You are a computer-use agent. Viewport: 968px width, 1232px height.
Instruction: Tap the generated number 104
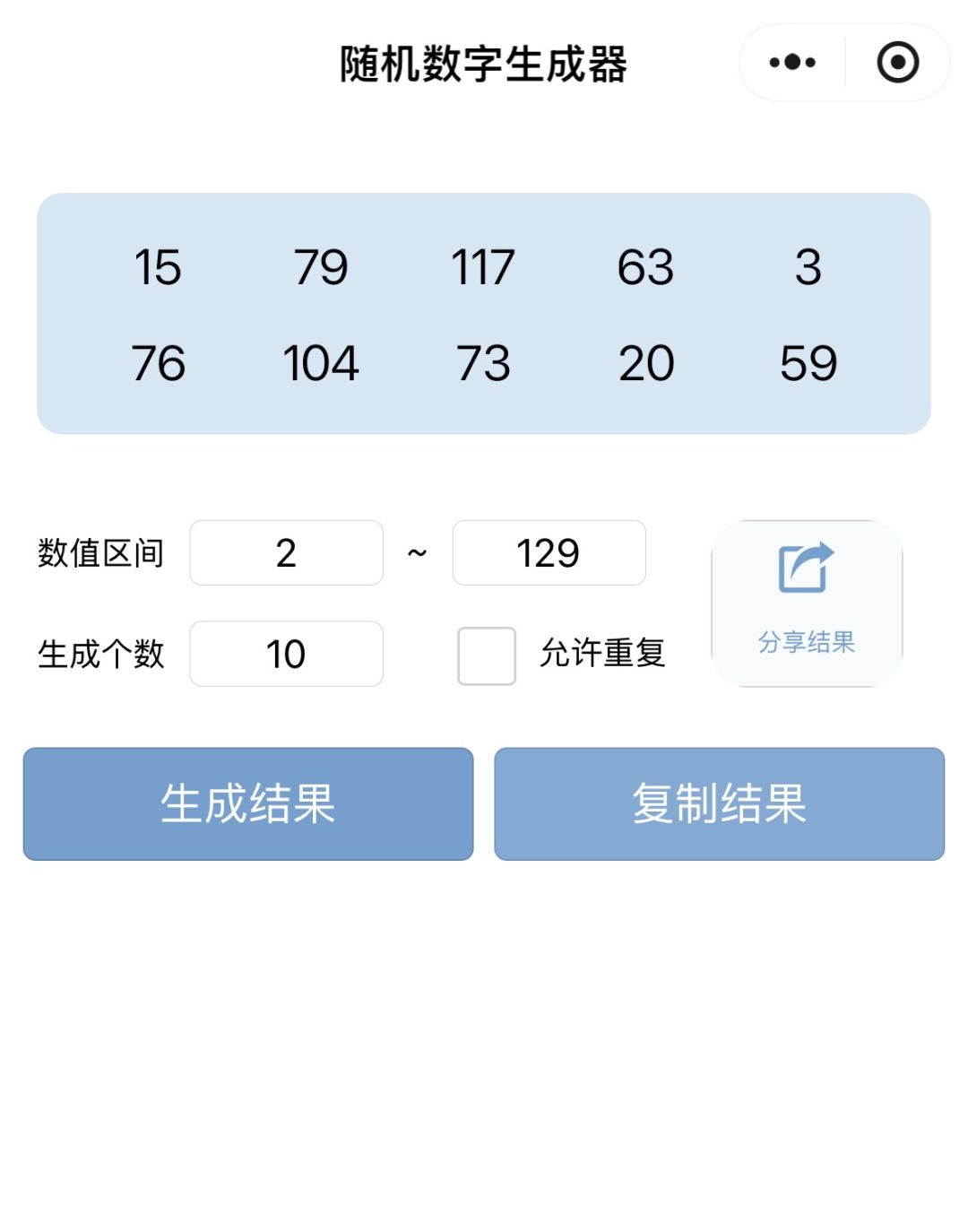pyautogui.click(x=320, y=362)
